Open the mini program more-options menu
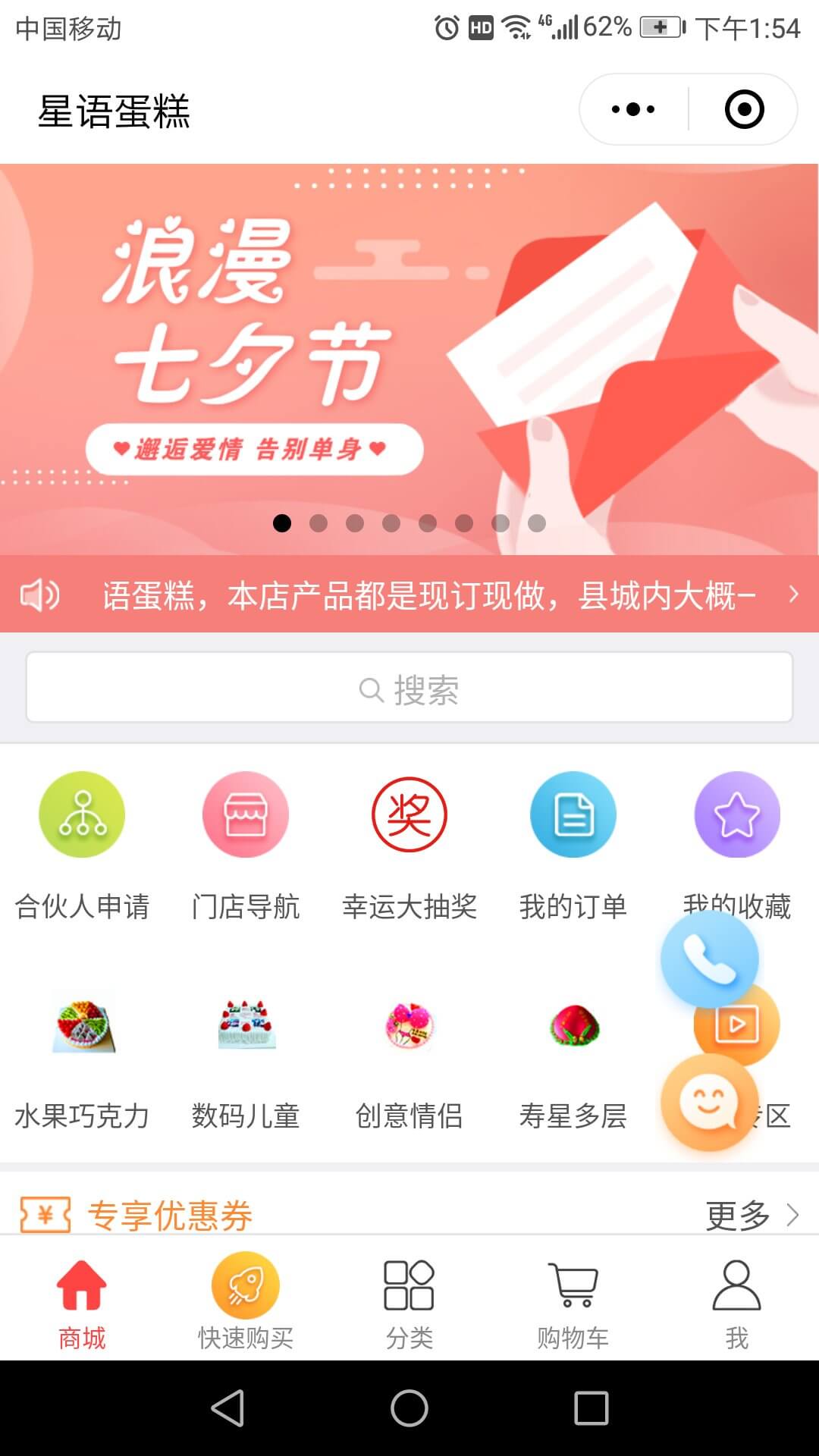Viewport: 819px width, 1456px height. [633, 109]
